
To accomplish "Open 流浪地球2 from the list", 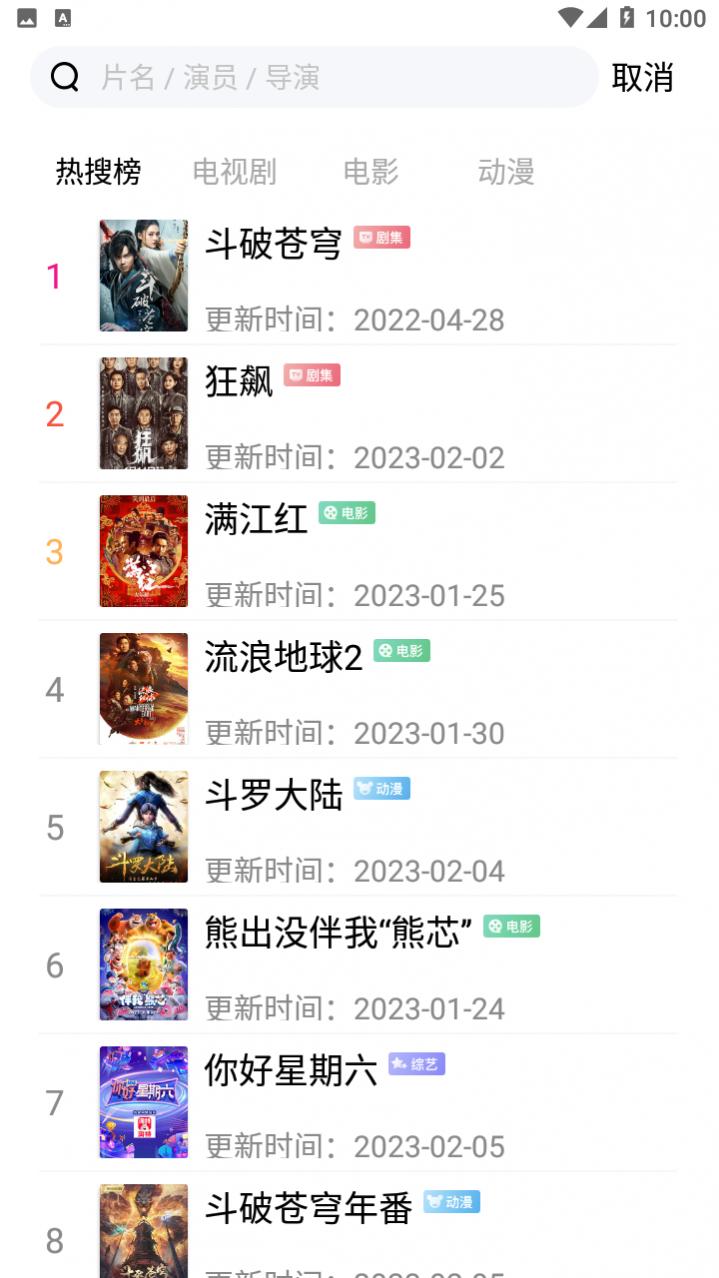I will [x=283, y=657].
